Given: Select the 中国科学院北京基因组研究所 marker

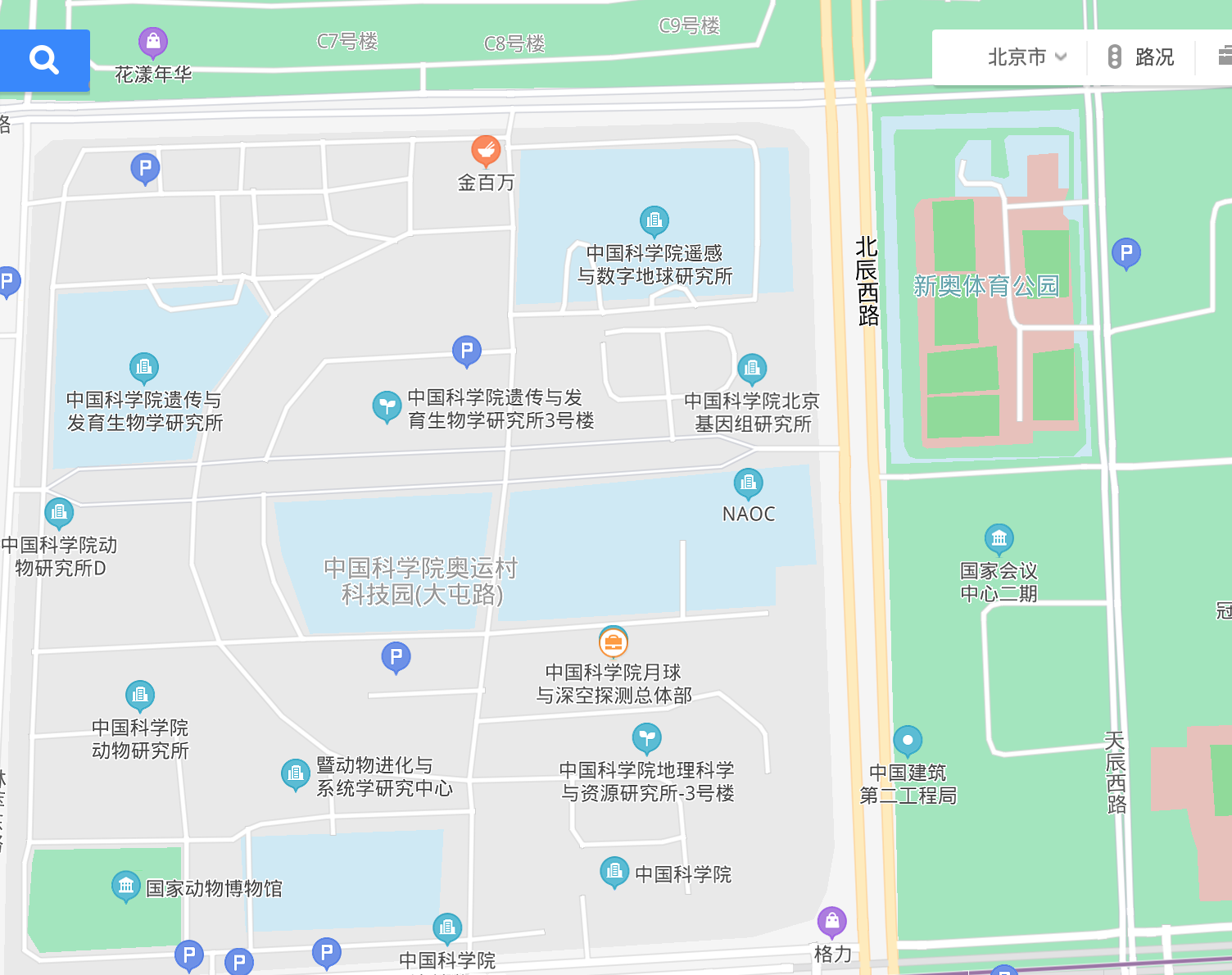Looking at the screenshot, I should point(752,369).
